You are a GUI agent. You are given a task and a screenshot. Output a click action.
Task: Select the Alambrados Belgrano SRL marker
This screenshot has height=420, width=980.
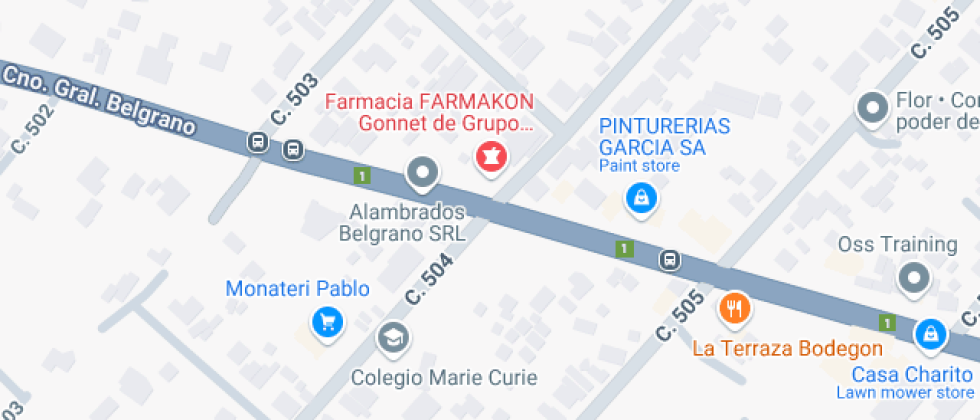pyautogui.click(x=422, y=173)
